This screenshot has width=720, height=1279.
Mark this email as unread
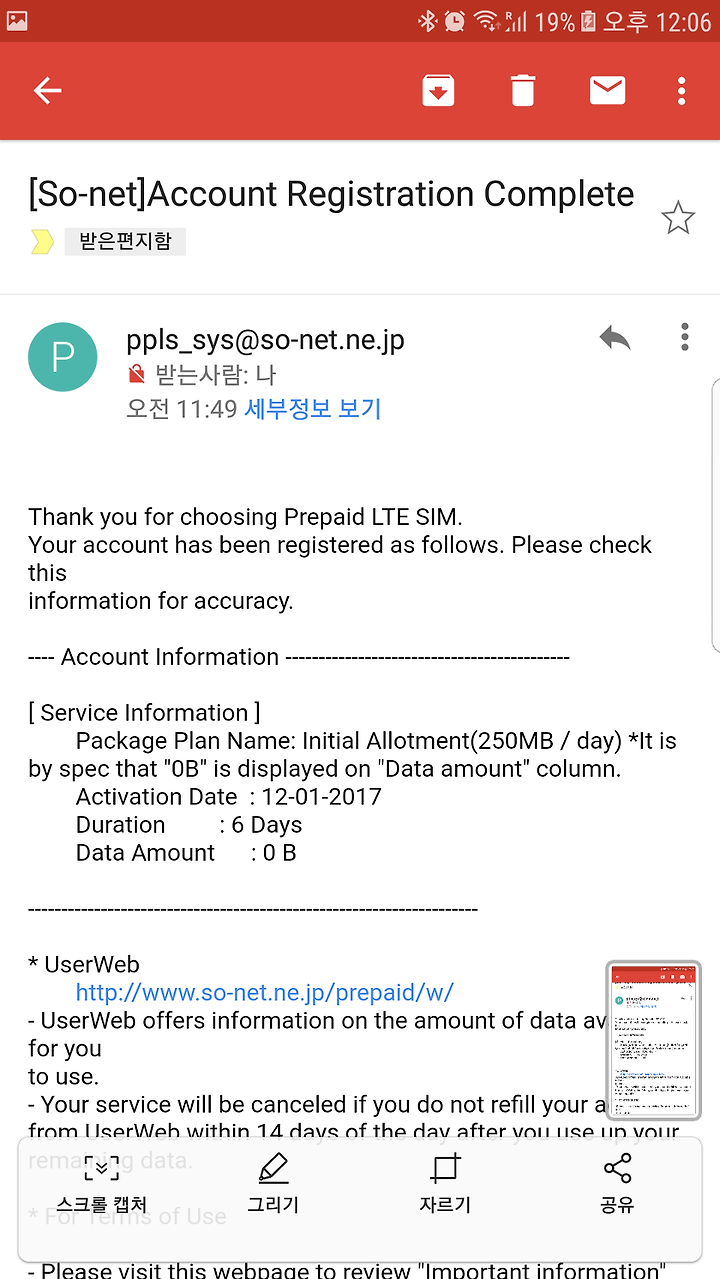click(x=607, y=91)
